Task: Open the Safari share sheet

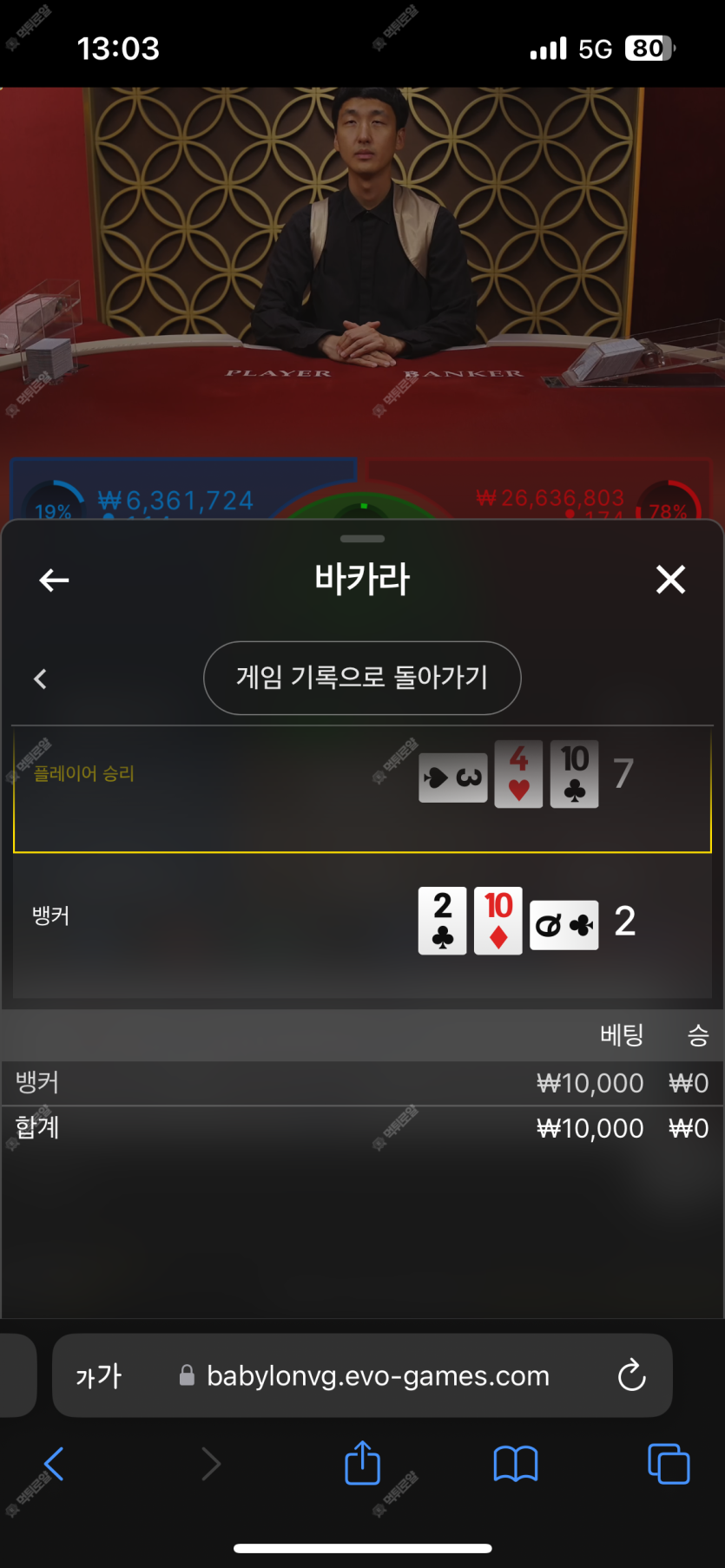Action: [x=362, y=1464]
